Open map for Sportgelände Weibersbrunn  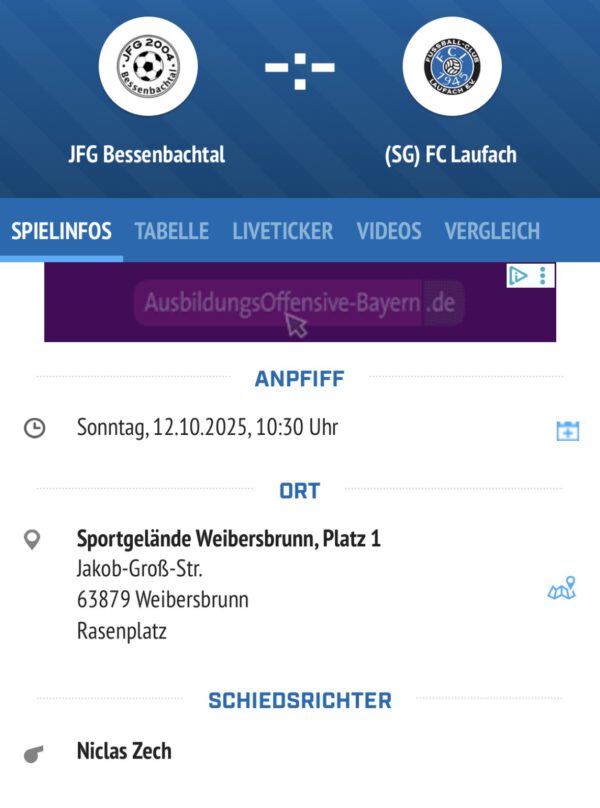(x=562, y=589)
